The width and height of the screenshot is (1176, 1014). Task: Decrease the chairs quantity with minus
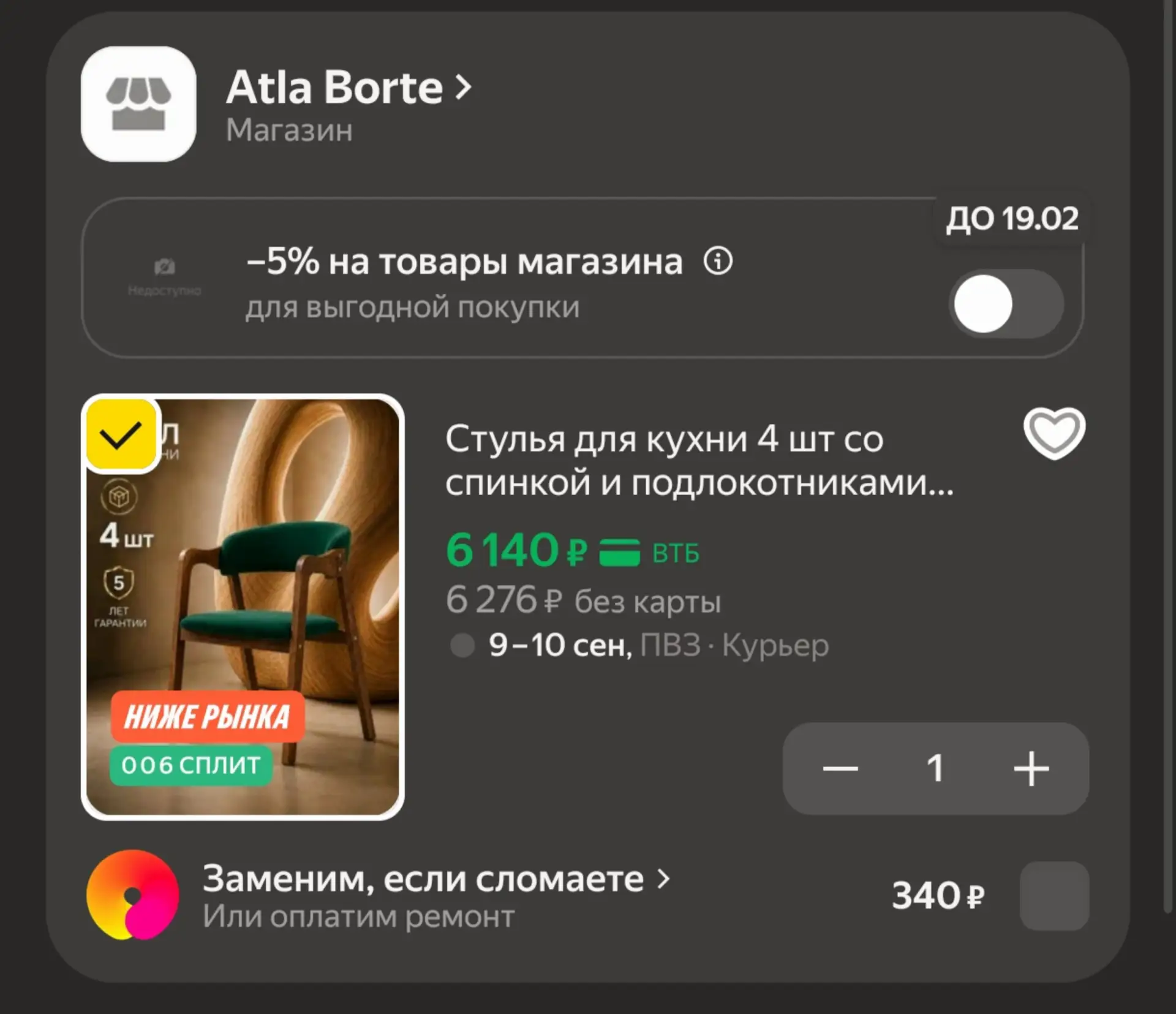tap(840, 768)
